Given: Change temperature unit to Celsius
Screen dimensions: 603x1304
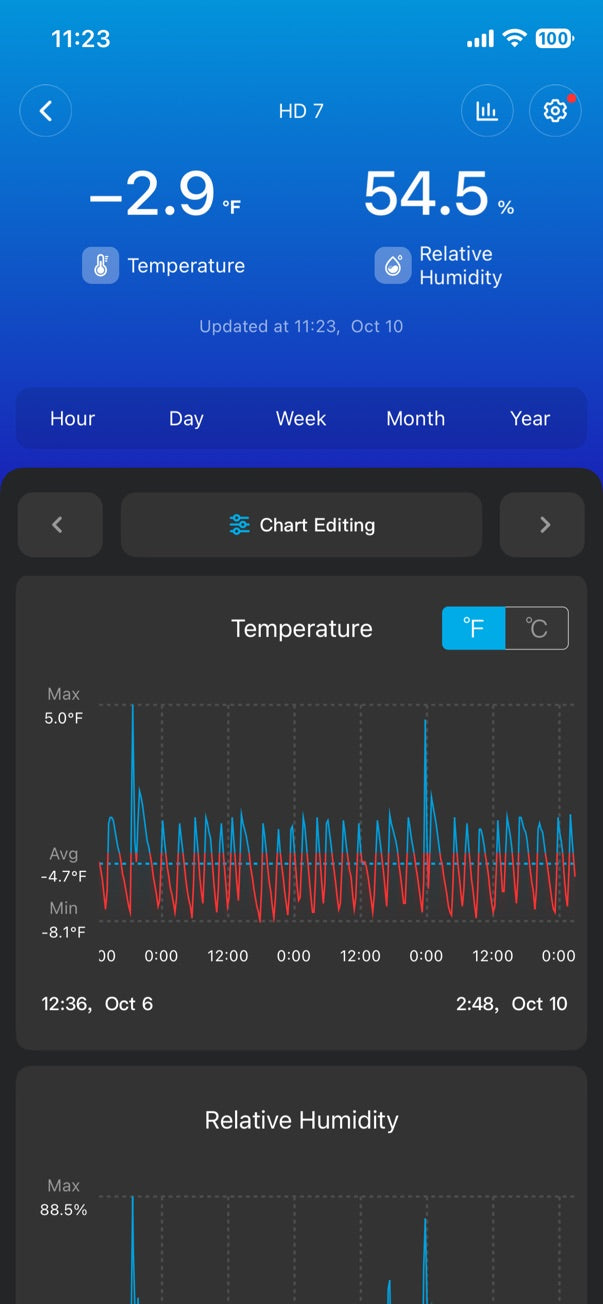Looking at the screenshot, I should click(x=537, y=629).
